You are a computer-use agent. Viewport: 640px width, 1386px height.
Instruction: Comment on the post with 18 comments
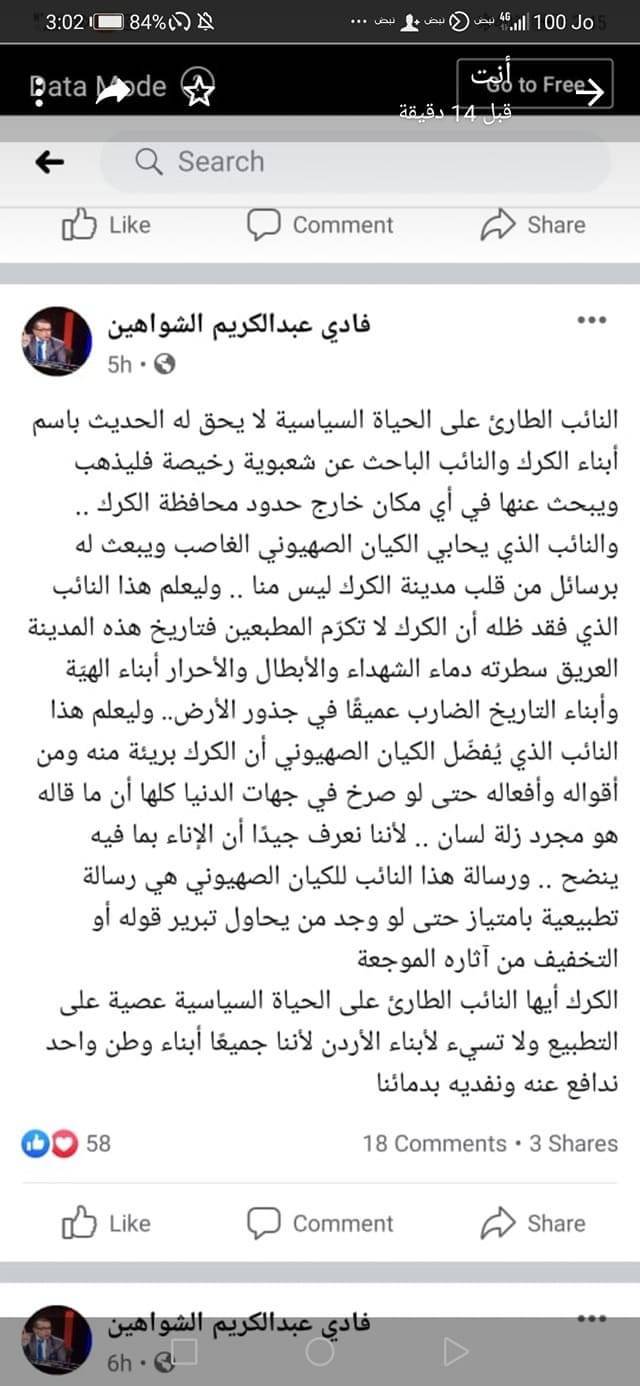coord(320,1223)
